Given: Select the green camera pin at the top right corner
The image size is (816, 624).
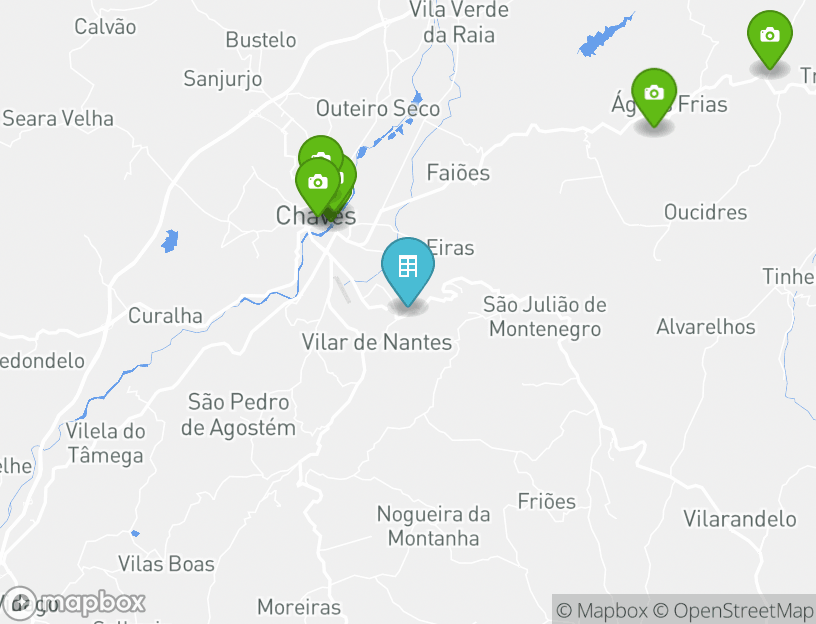Looking at the screenshot, I should [x=769, y=37].
